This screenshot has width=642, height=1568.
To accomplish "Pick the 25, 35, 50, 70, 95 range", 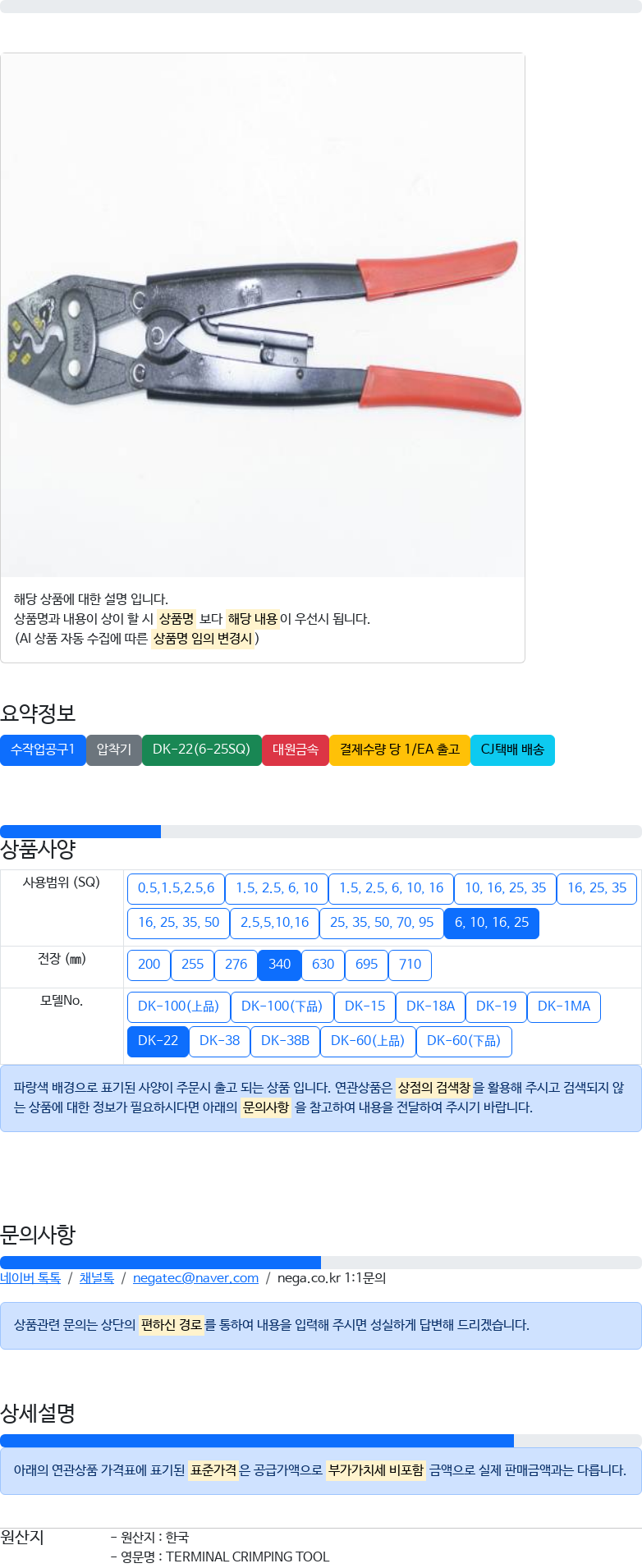I will (x=381, y=923).
